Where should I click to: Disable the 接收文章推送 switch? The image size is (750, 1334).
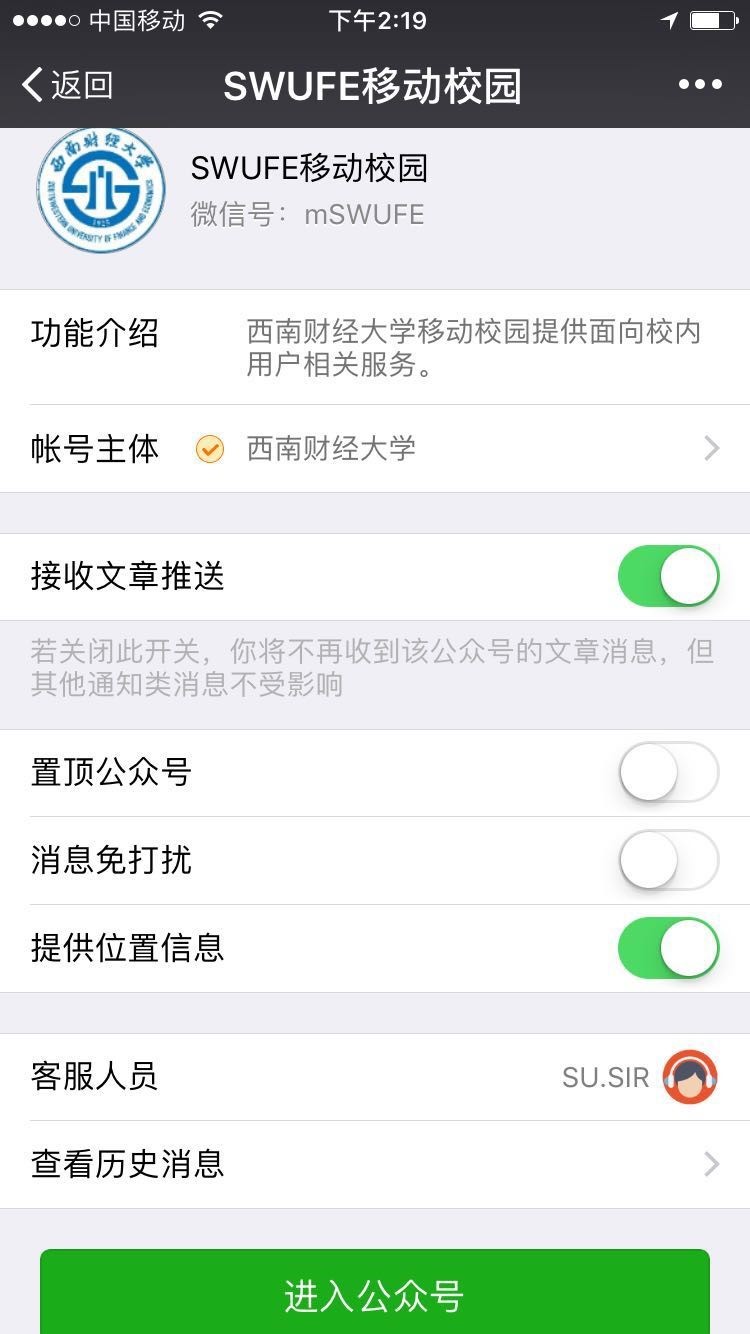tap(668, 576)
